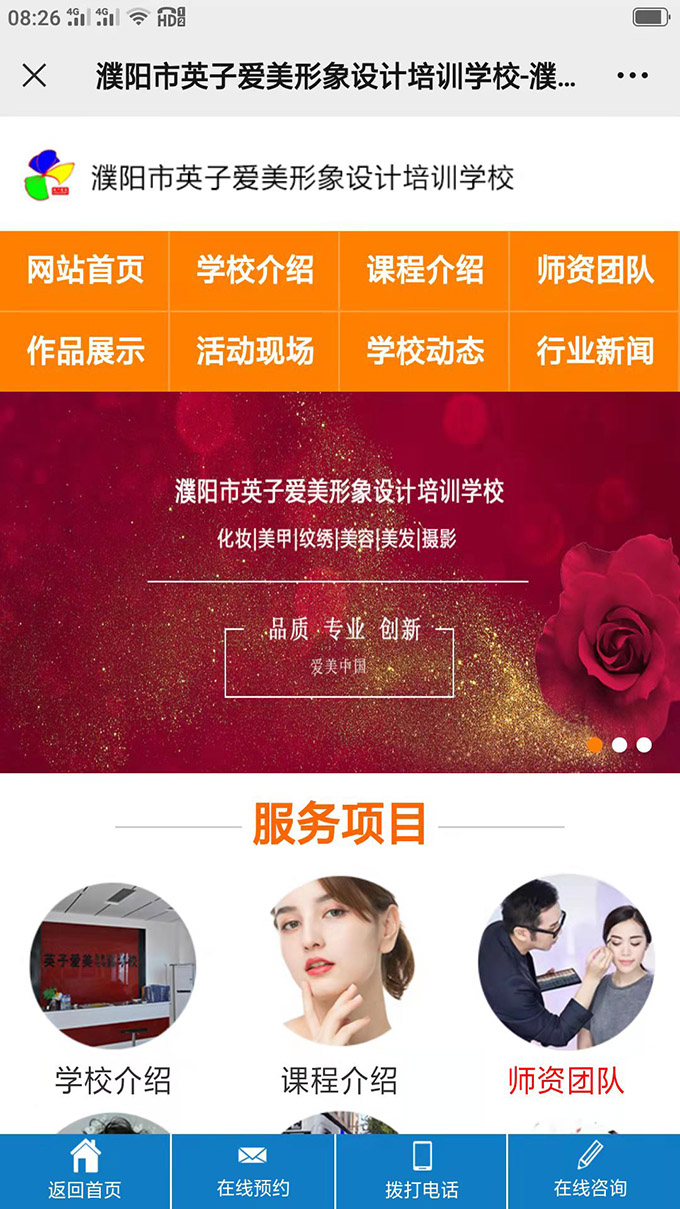Tap 返回首页 in the bottom bar
The image size is (680, 1209).
pos(85,1172)
